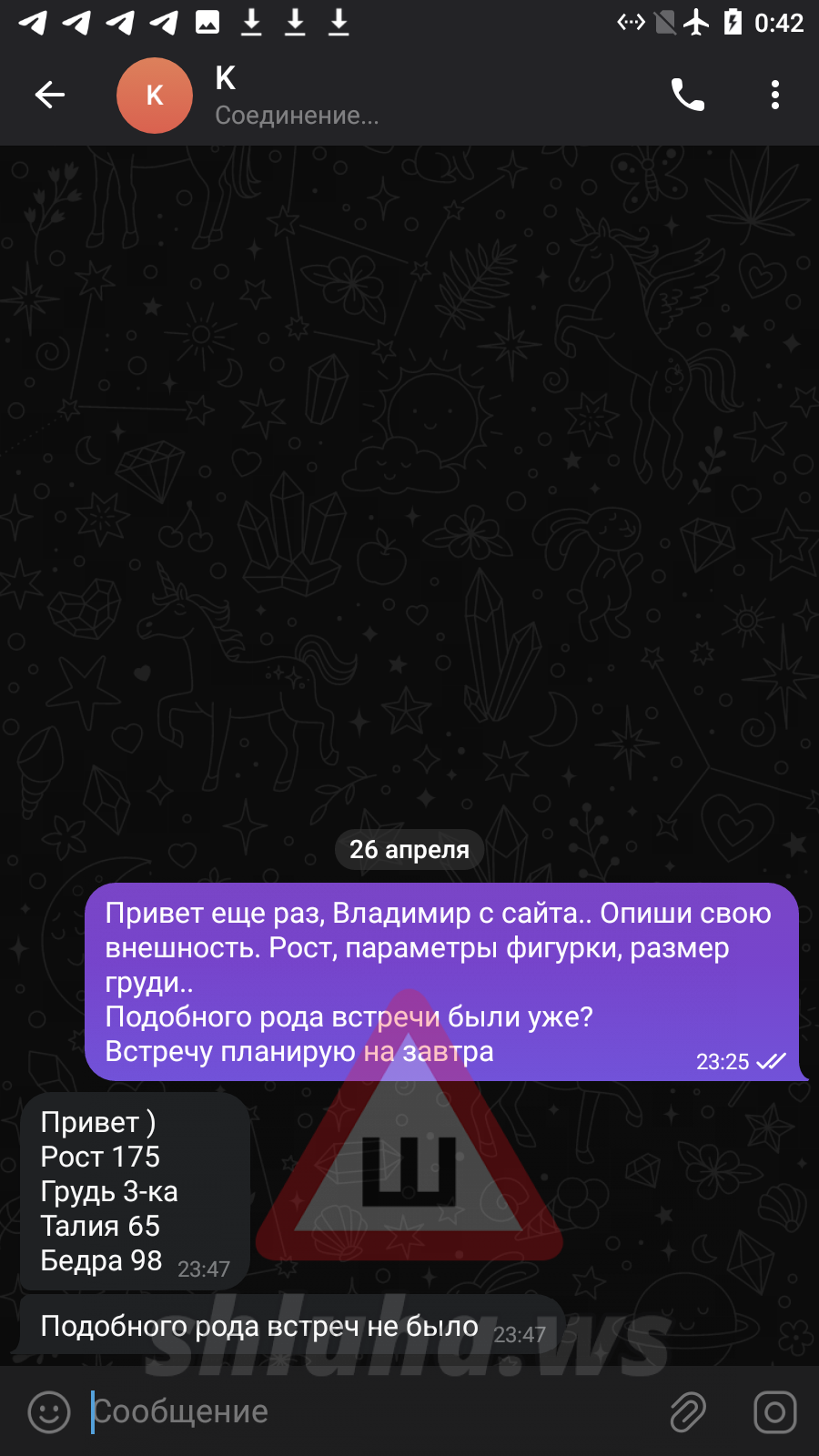The width and height of the screenshot is (819, 1456).
Task: Go back to the chat list
Action: coord(50,95)
